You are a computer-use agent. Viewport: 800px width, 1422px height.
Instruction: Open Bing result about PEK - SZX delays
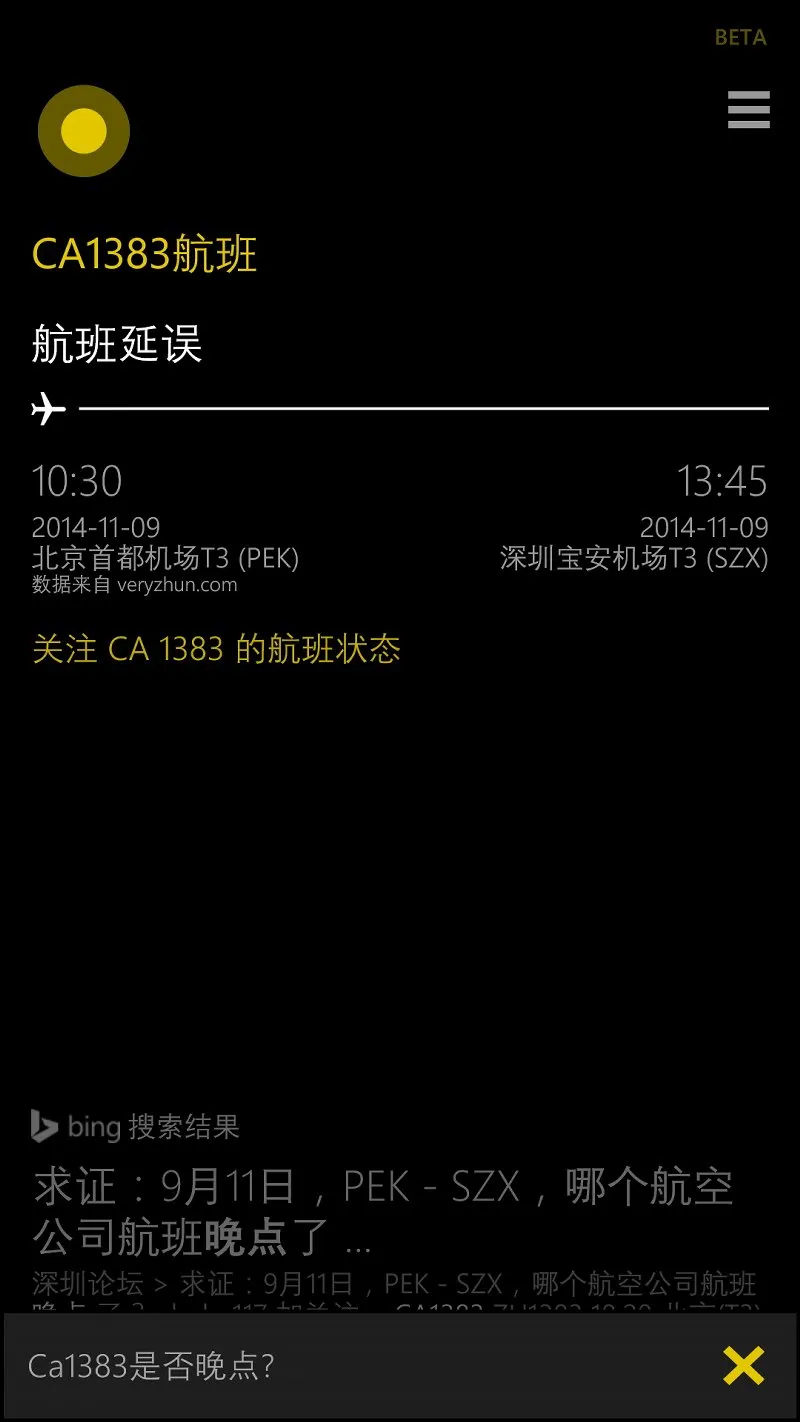click(x=383, y=1211)
